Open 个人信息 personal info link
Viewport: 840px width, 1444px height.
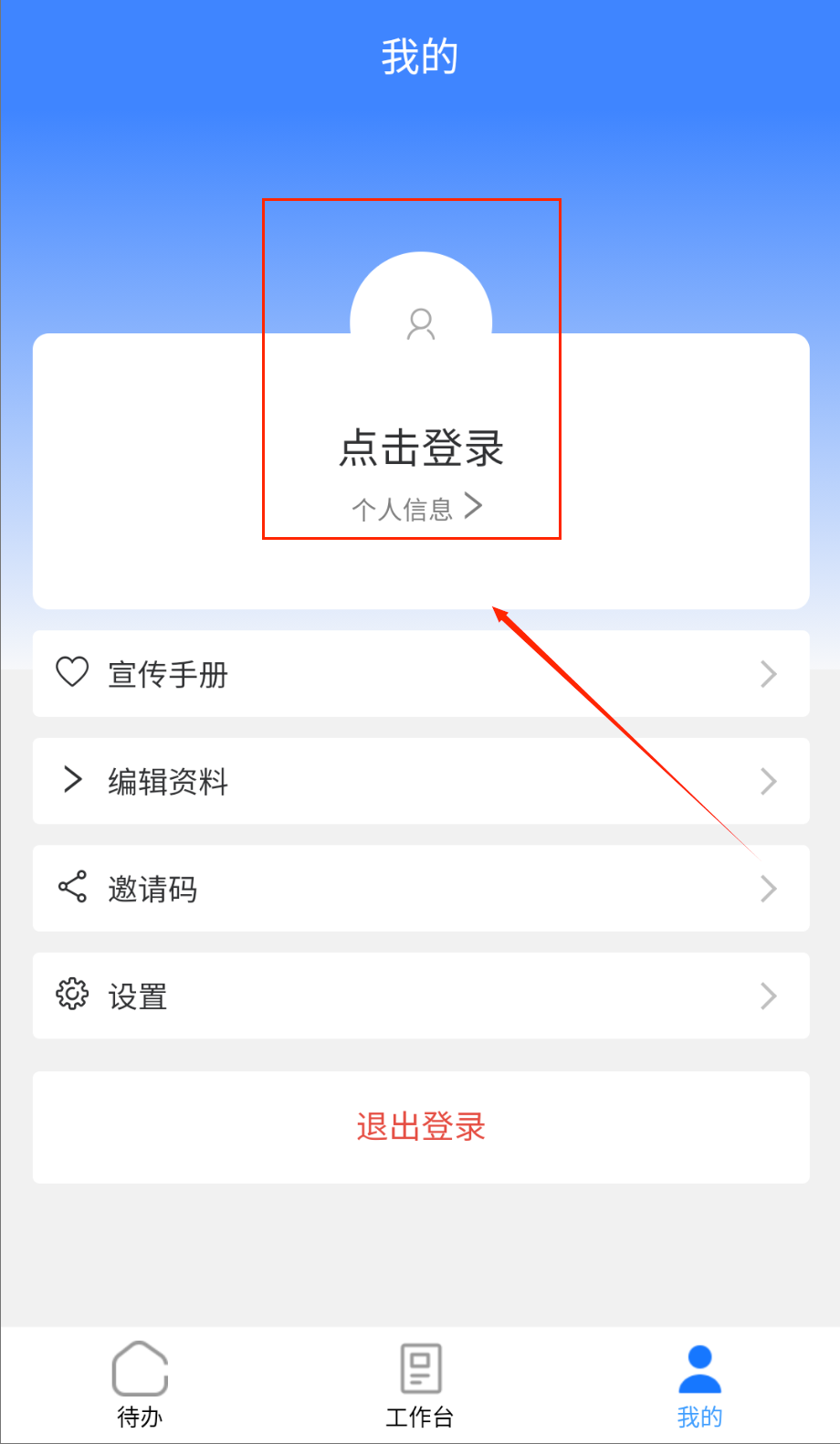coord(416,508)
